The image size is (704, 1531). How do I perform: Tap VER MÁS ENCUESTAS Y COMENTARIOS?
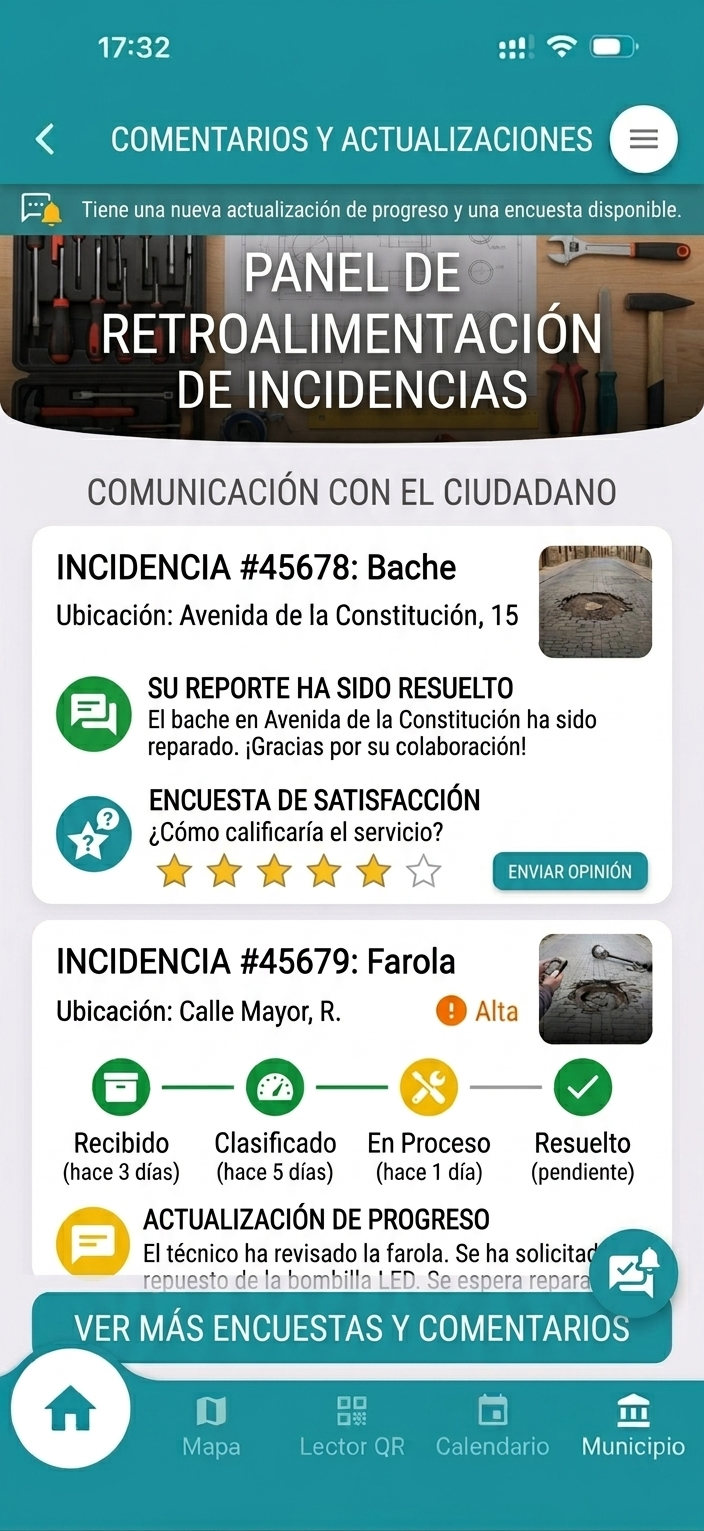[x=352, y=1327]
